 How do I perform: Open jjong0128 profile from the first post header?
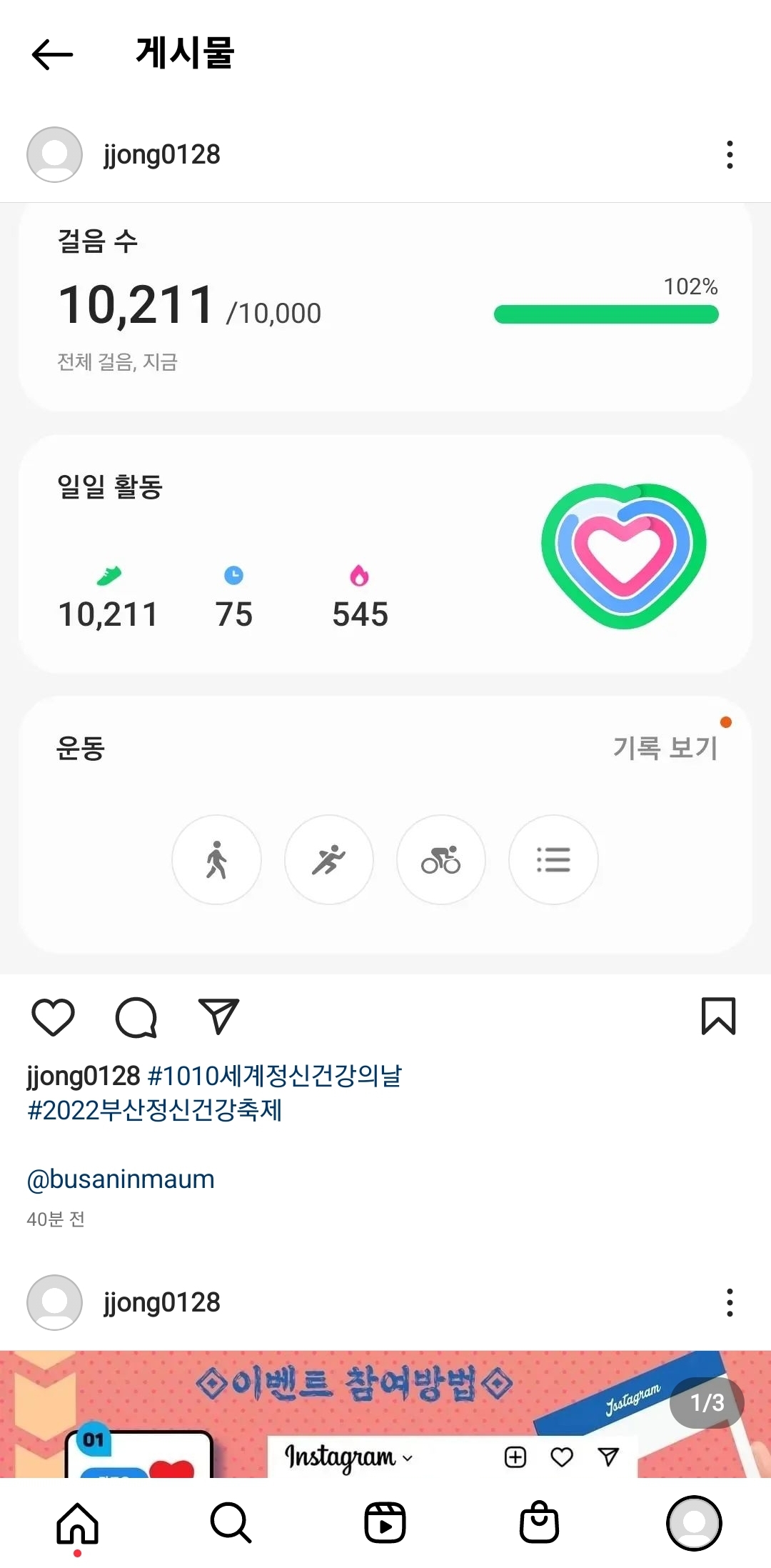pyautogui.click(x=161, y=154)
